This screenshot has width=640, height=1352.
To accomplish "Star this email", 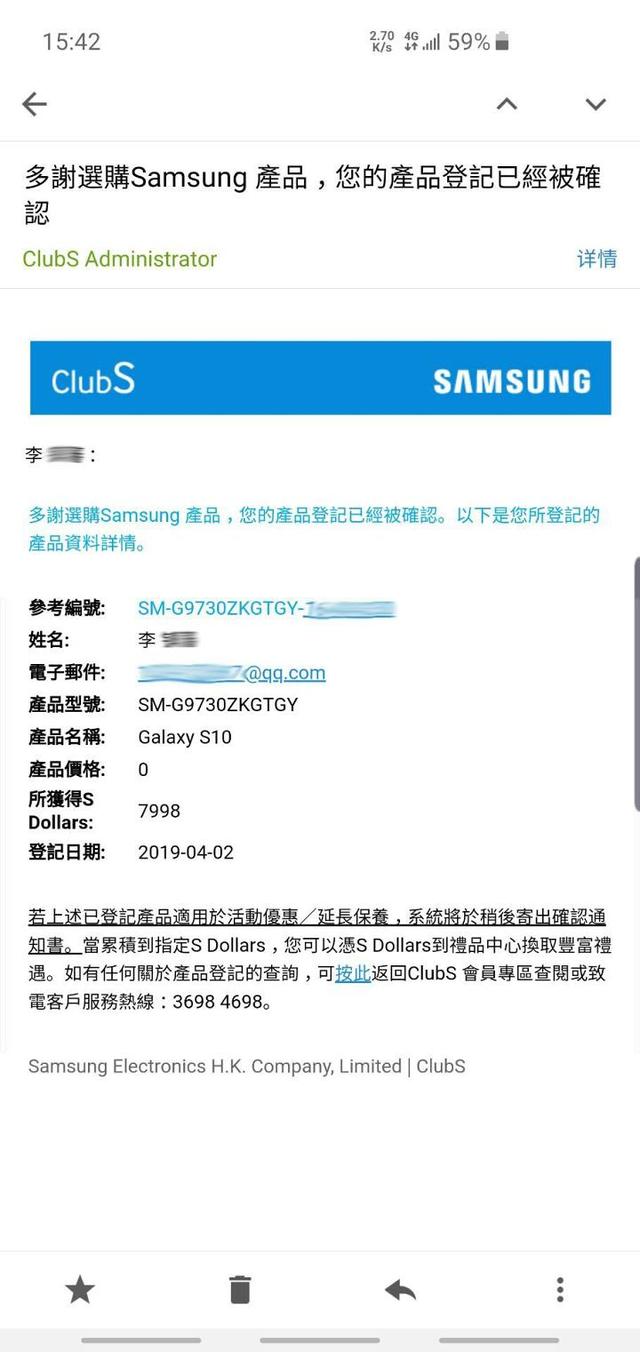I will pyautogui.click(x=80, y=1290).
